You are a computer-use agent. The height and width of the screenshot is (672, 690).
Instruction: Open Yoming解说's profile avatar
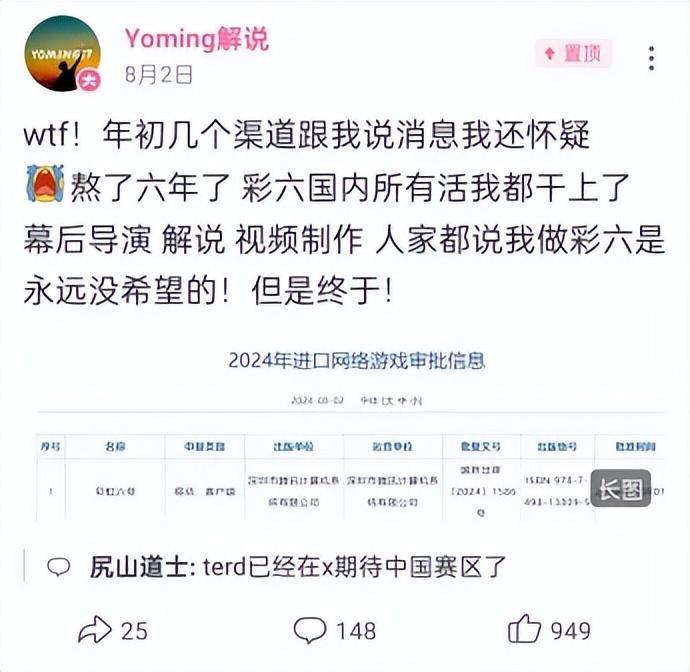point(60,54)
